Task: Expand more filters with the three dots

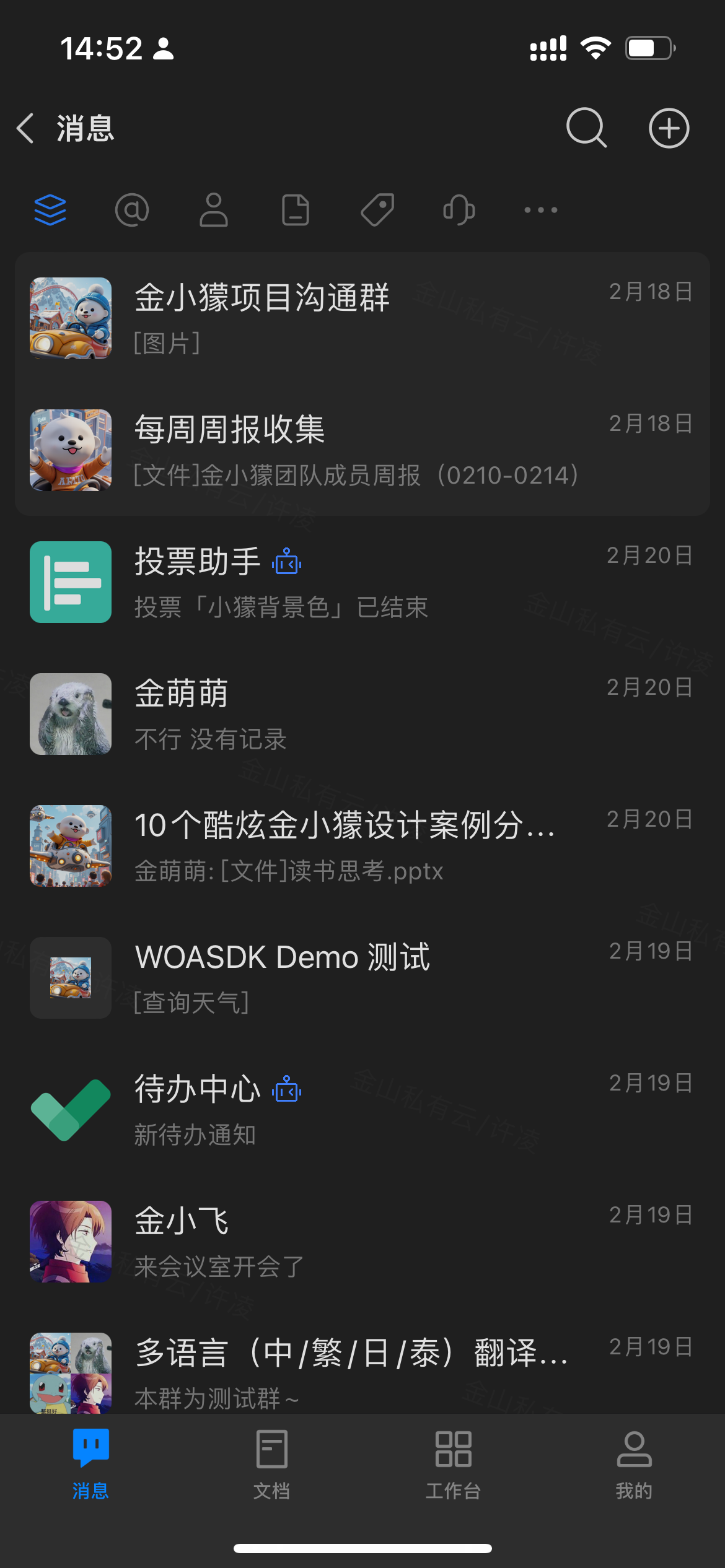Action: (541, 210)
